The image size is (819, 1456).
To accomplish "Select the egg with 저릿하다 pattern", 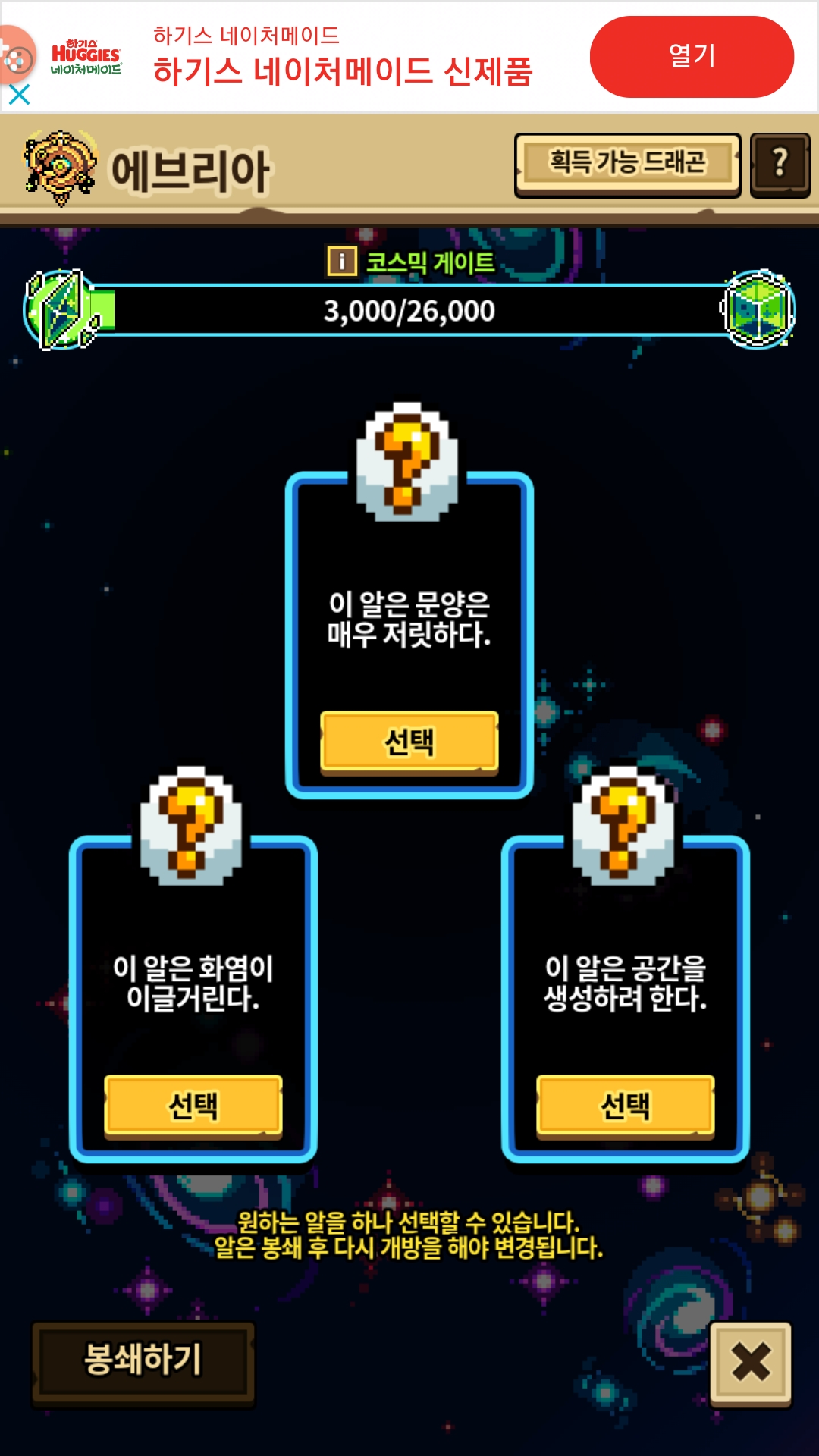I will click(409, 741).
